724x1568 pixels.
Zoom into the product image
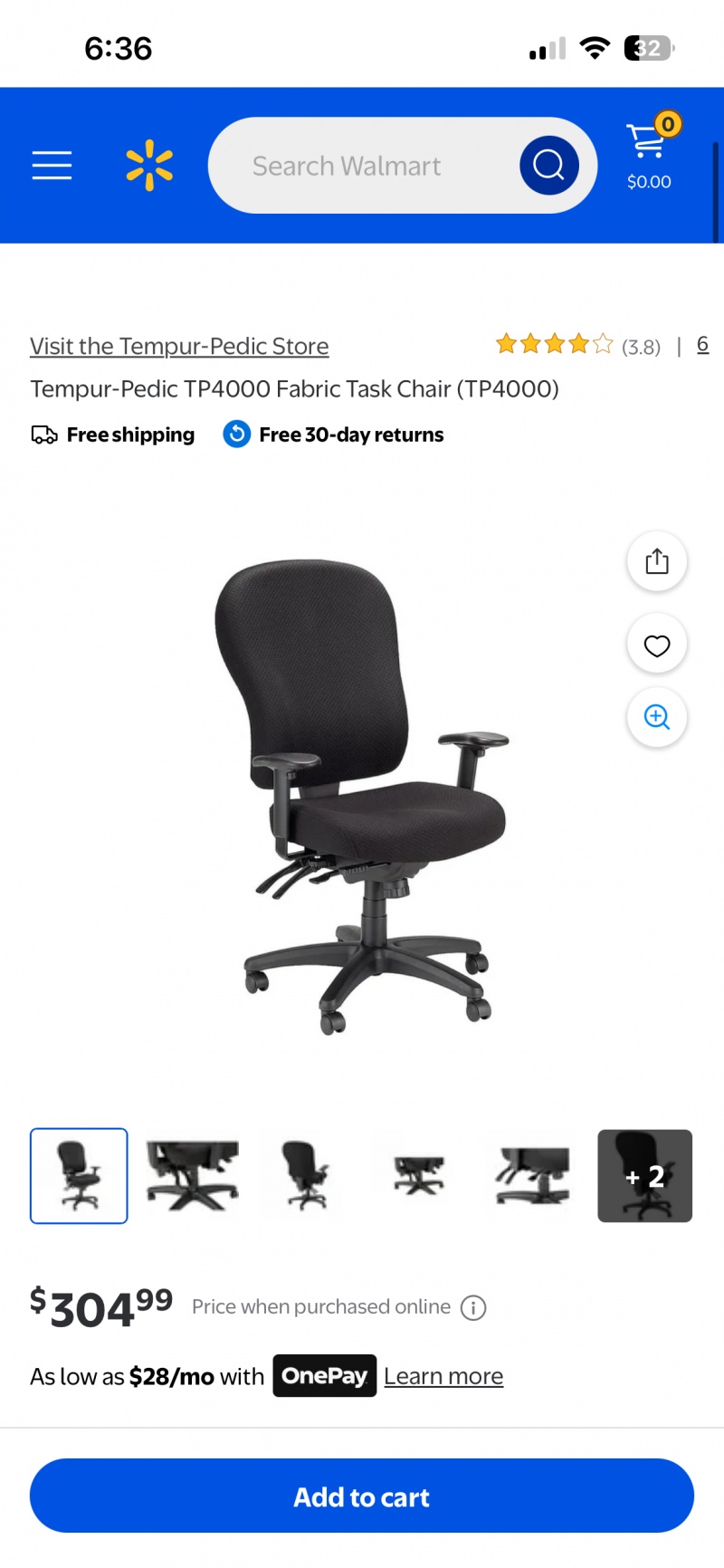657,717
